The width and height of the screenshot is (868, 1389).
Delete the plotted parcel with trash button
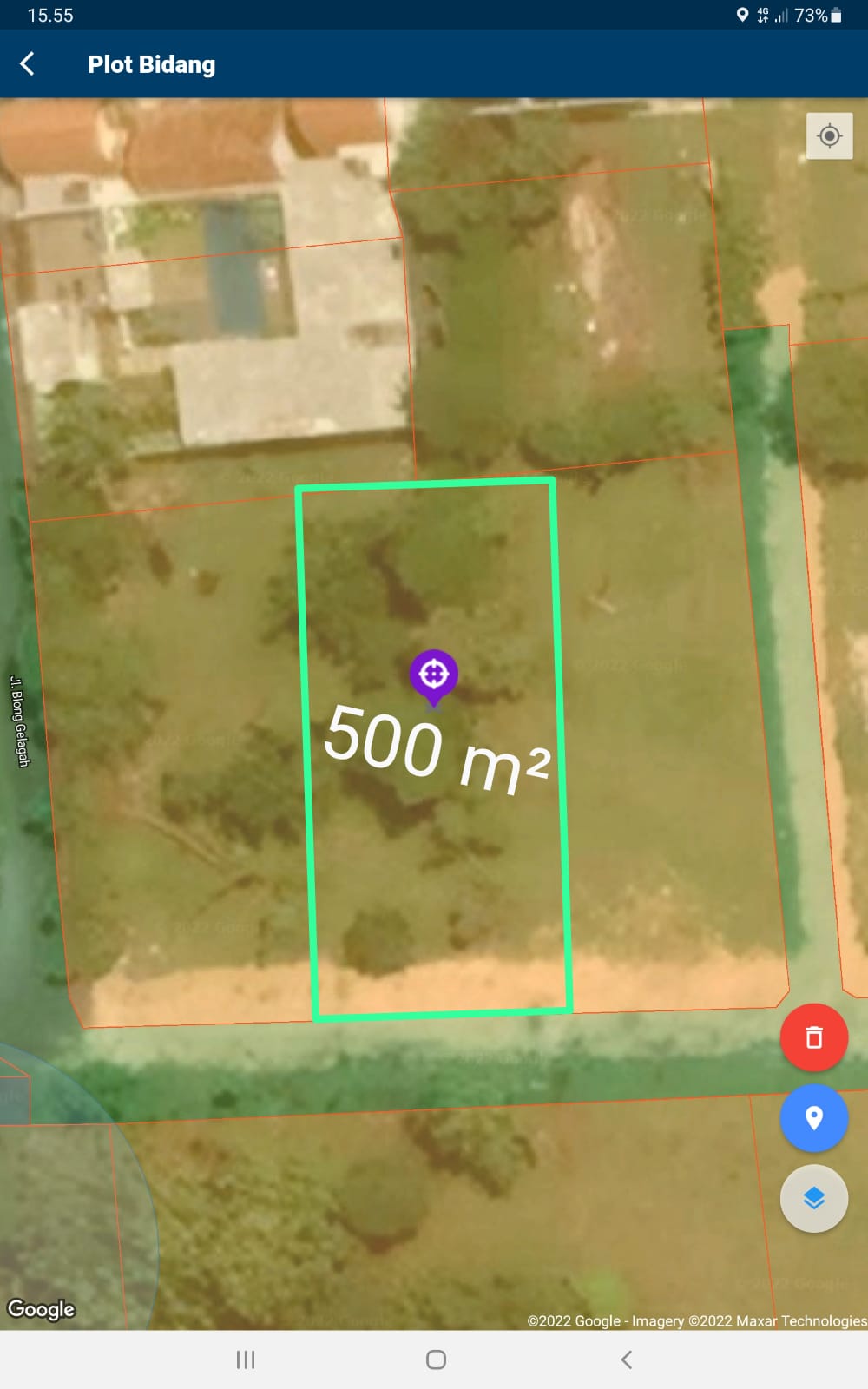[x=813, y=1037]
